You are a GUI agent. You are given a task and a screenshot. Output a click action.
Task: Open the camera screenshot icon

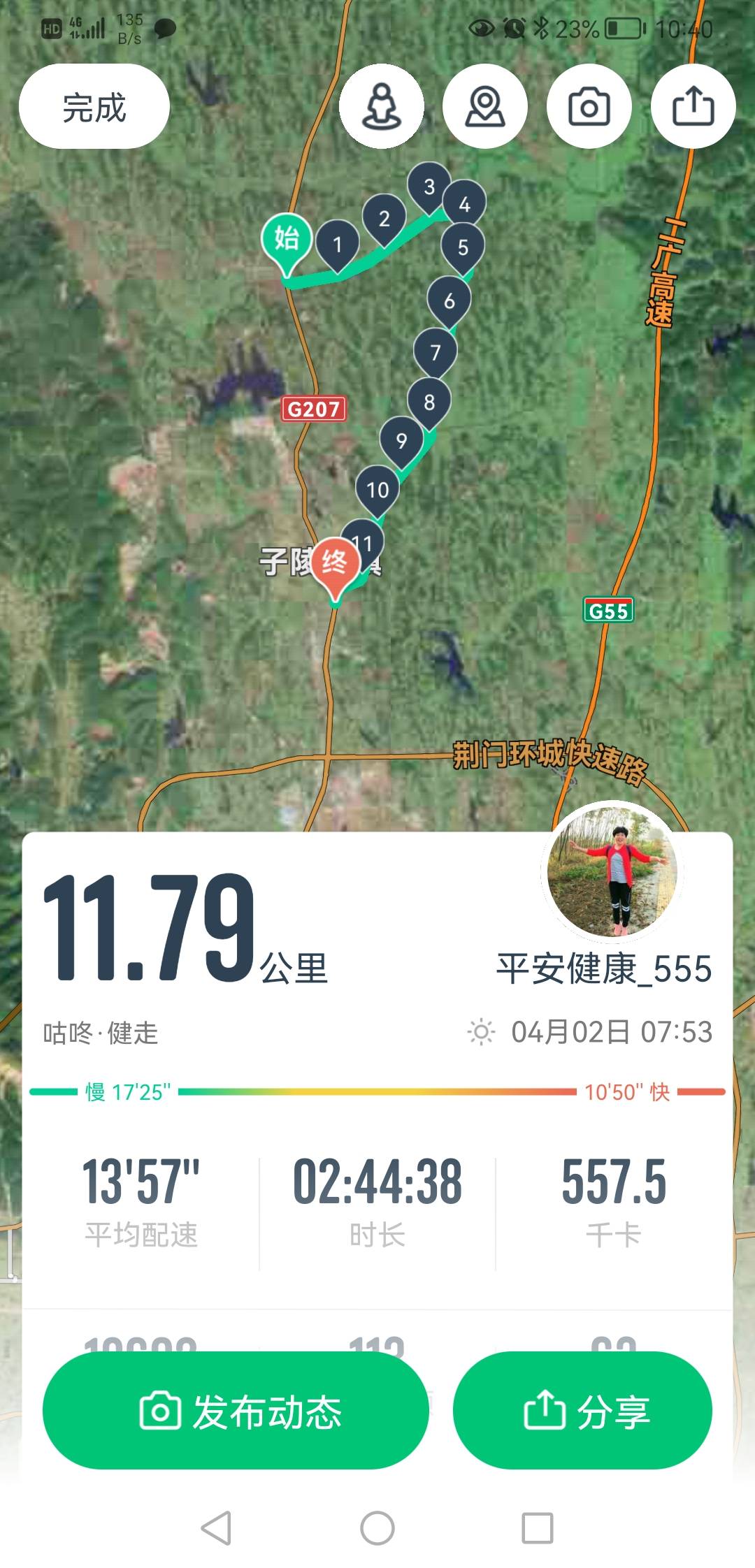(x=591, y=106)
